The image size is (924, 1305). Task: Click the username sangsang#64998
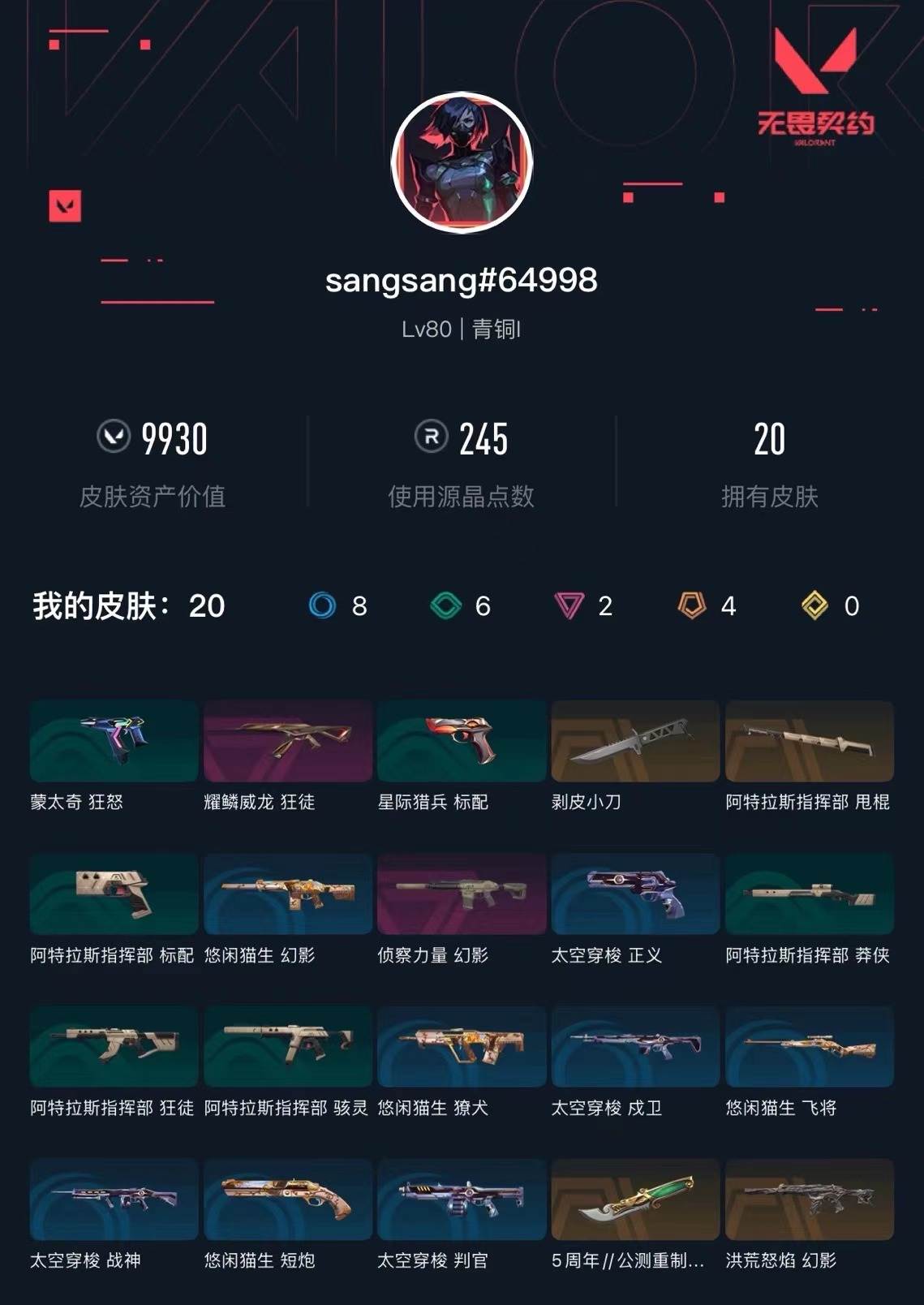tap(461, 280)
